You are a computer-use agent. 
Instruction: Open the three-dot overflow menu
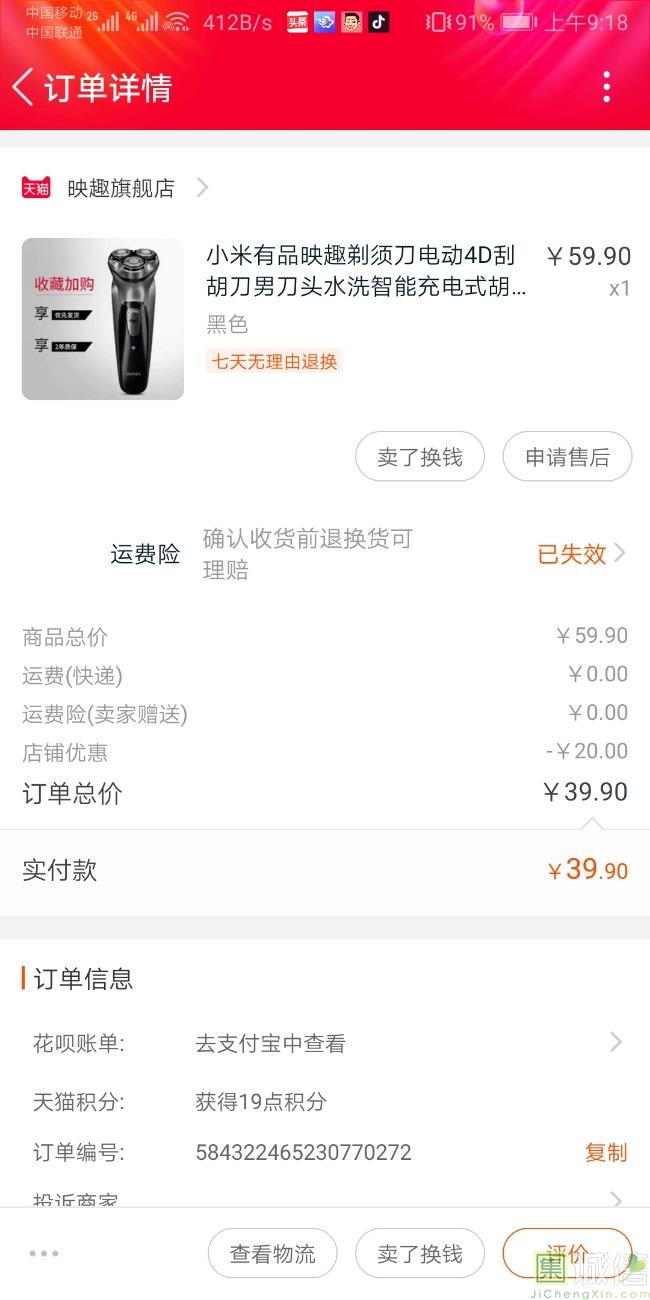pos(606,87)
